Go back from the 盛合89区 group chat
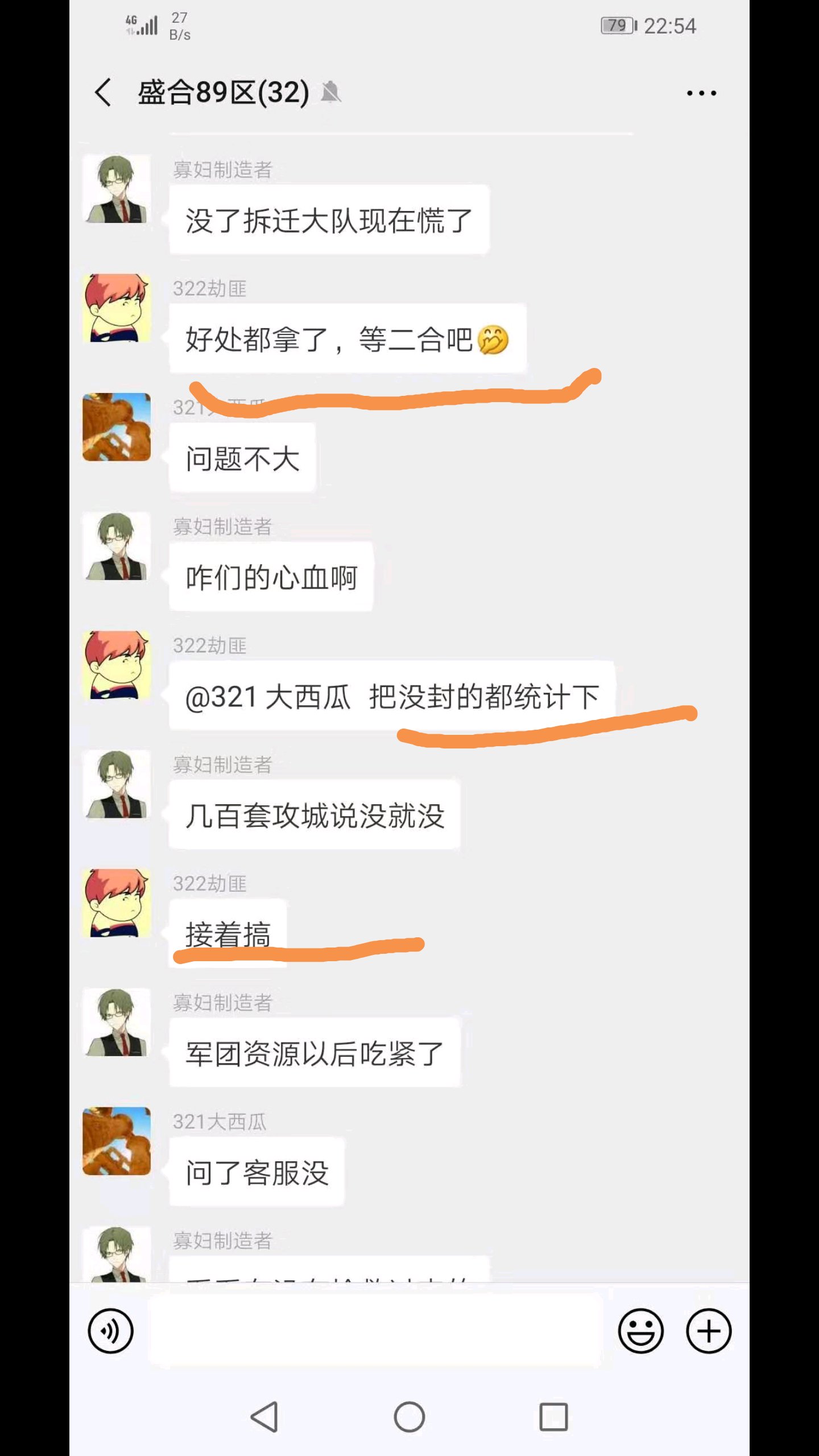819x1456 pixels. [x=103, y=93]
